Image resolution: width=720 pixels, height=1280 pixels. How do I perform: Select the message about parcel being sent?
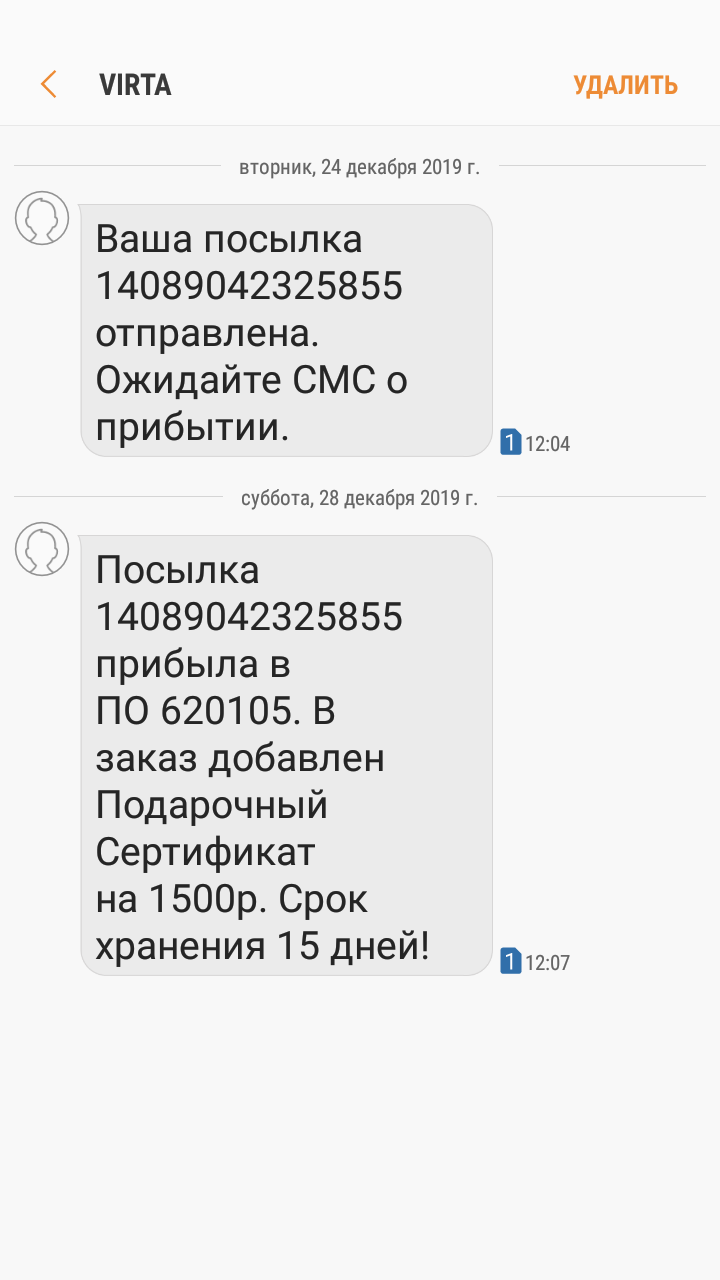point(286,331)
